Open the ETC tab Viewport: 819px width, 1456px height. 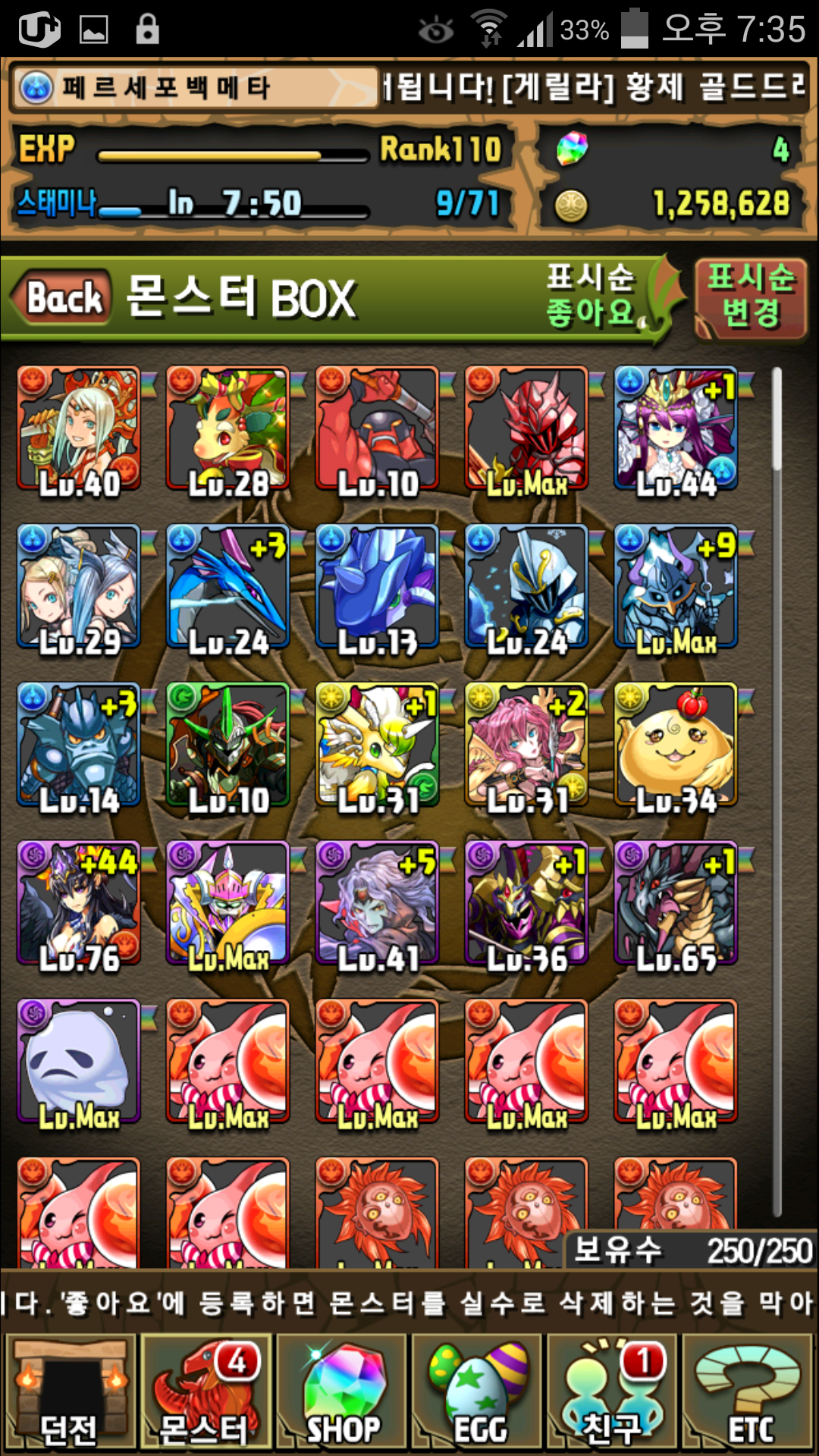pyautogui.click(x=749, y=1392)
